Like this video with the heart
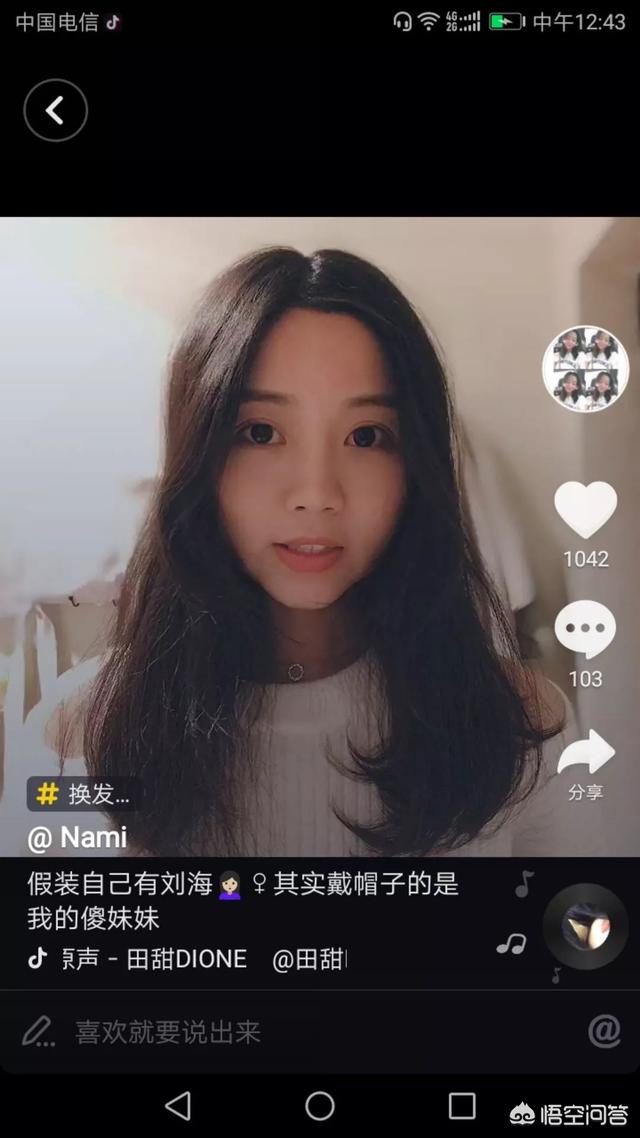Viewport: 640px width, 1138px height. coord(585,510)
